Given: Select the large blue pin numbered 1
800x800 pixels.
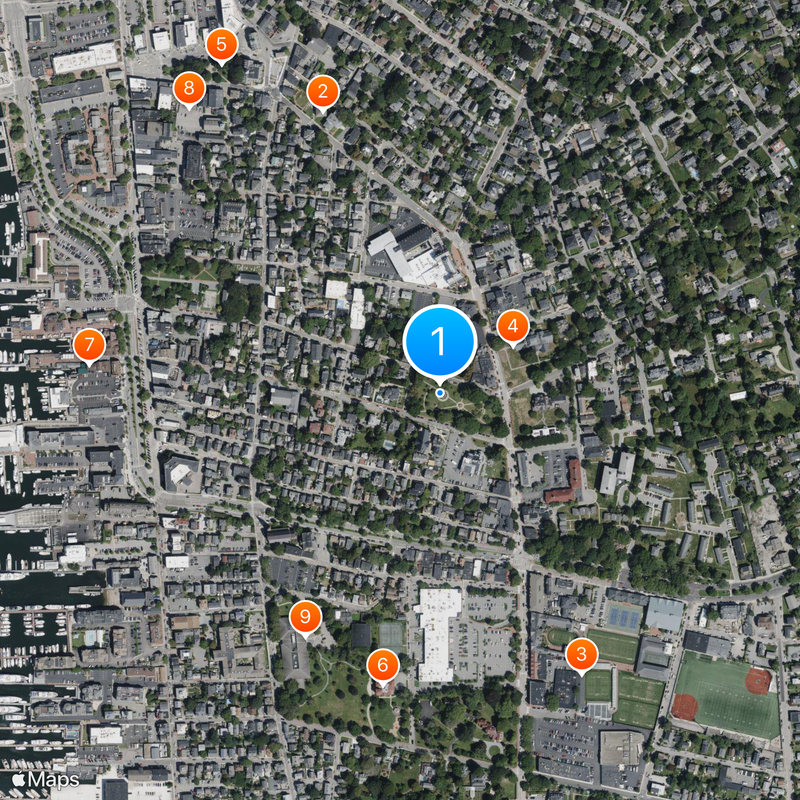Looking at the screenshot, I should click(439, 342).
